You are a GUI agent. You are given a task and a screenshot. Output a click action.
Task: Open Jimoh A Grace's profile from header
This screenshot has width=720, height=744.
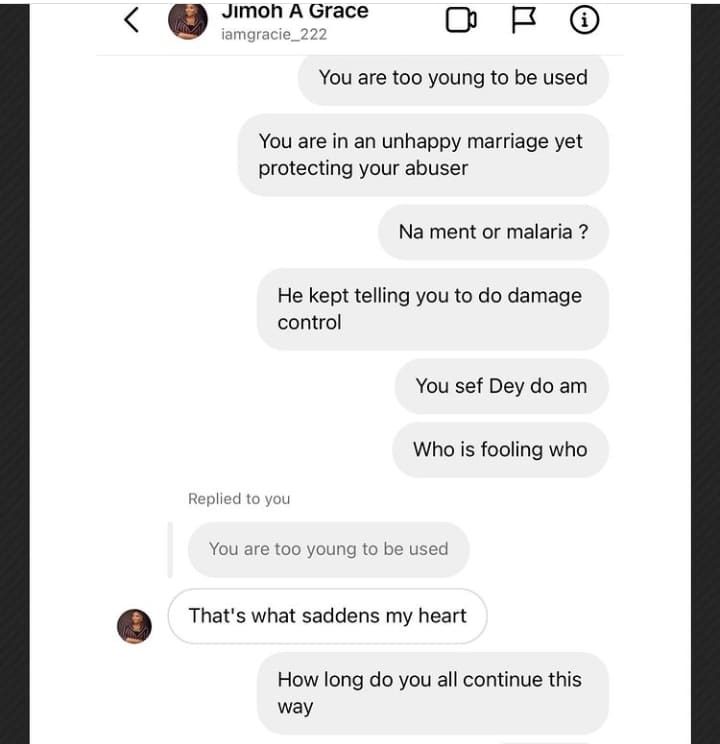[294, 21]
